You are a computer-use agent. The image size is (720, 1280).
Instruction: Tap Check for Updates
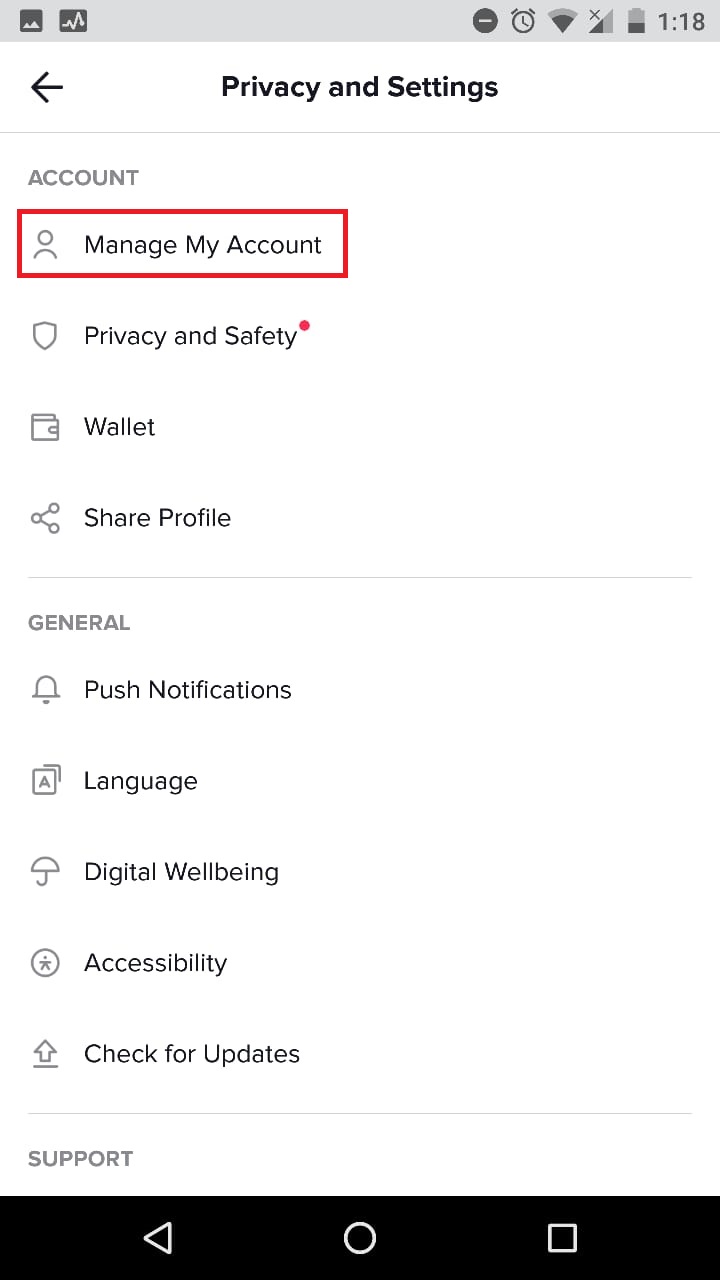[360, 1054]
